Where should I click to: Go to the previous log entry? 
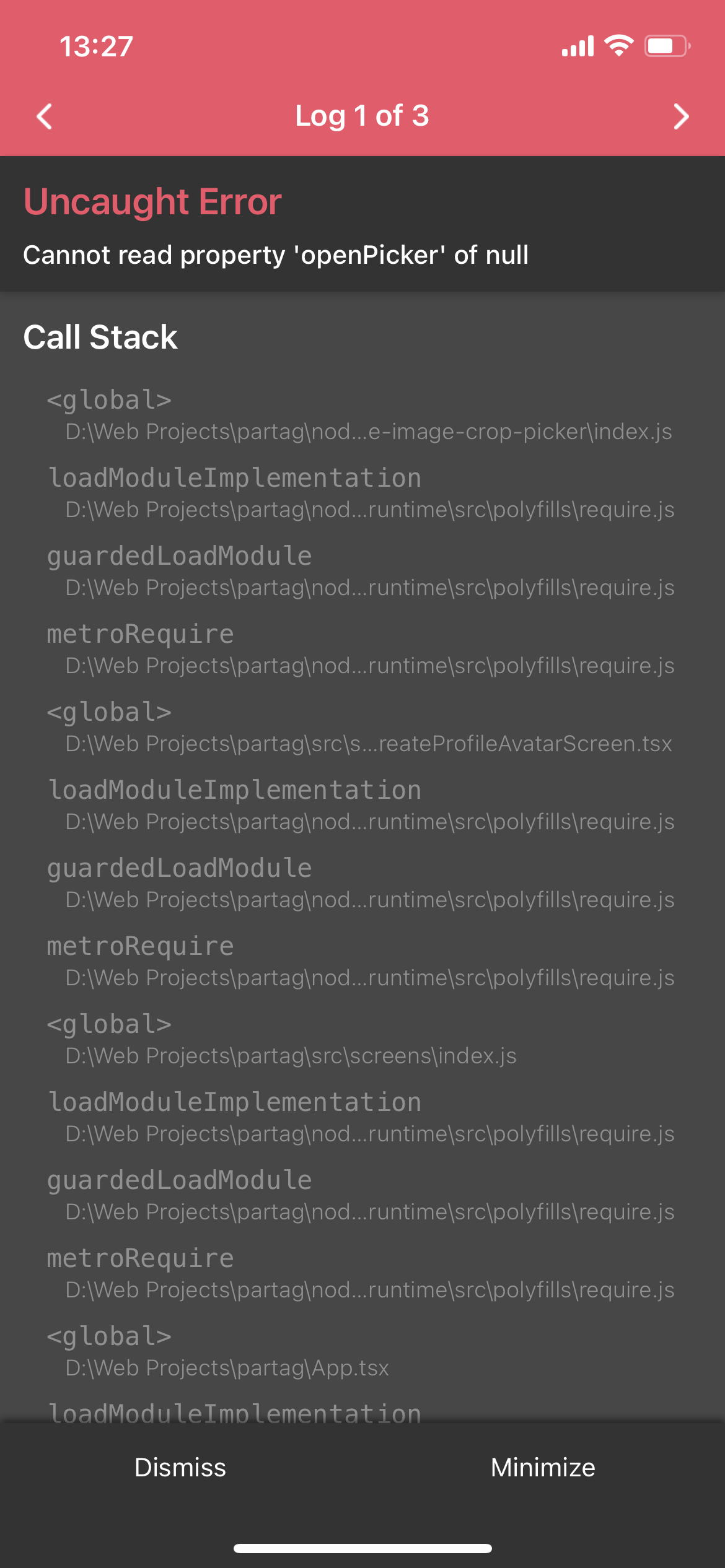coord(44,116)
